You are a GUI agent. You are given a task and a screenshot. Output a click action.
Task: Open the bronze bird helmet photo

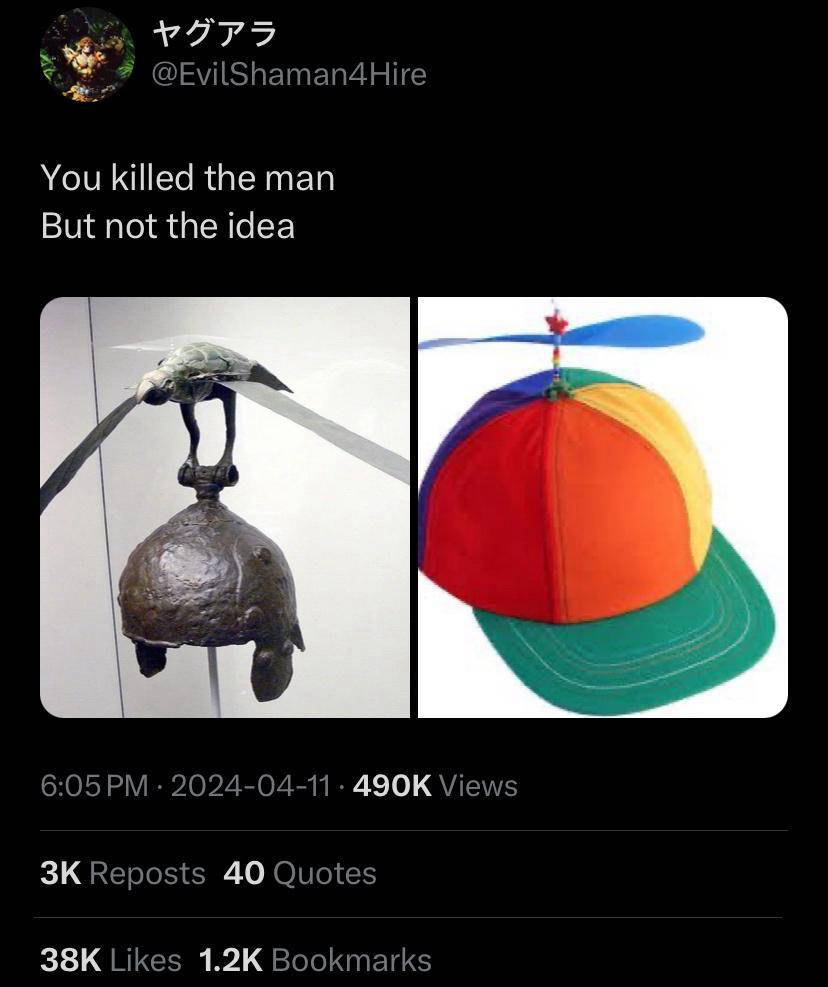(x=225, y=507)
